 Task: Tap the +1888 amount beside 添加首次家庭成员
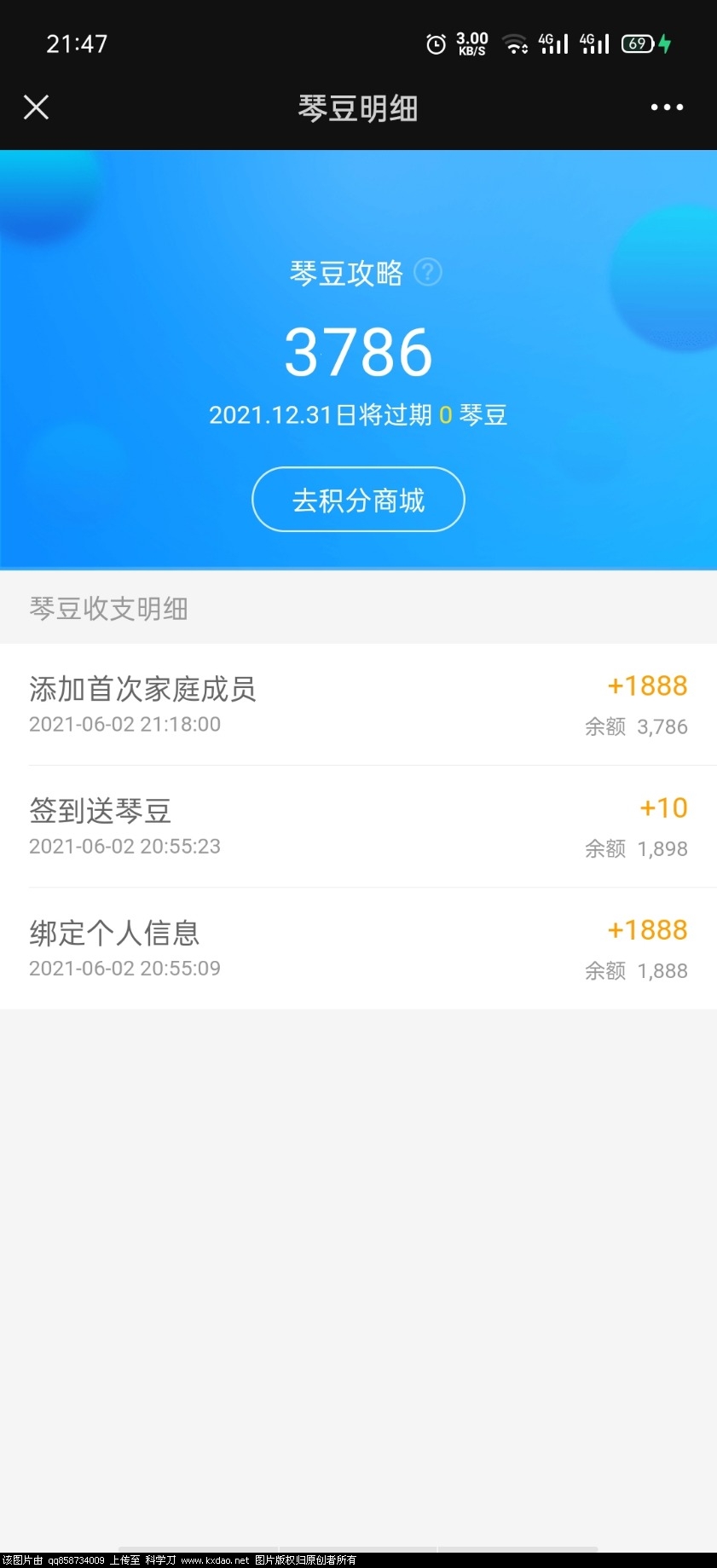(x=647, y=686)
